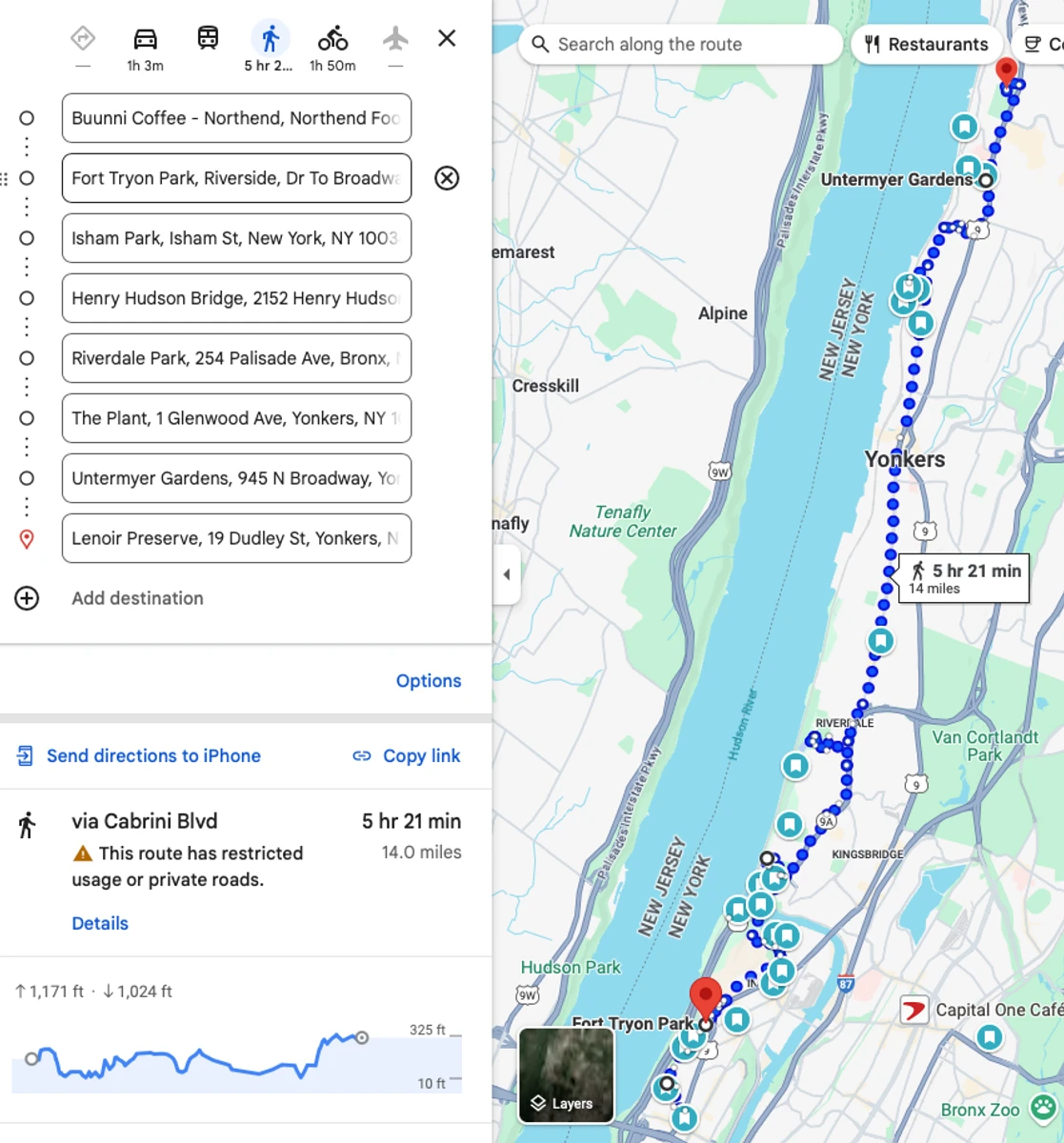
Task: Close the directions panel
Action: tap(447, 39)
